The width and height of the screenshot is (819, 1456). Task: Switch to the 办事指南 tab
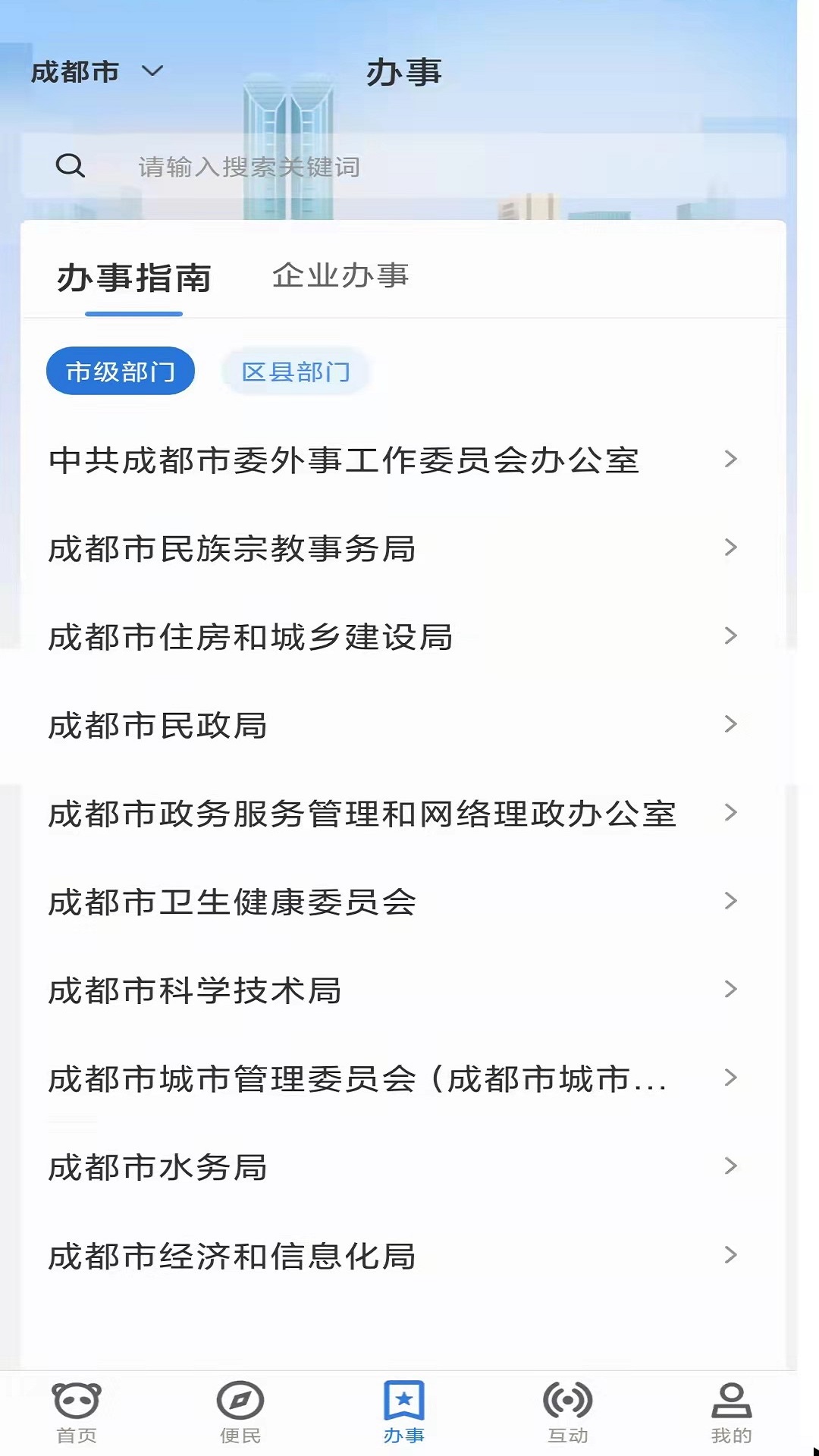point(133,277)
